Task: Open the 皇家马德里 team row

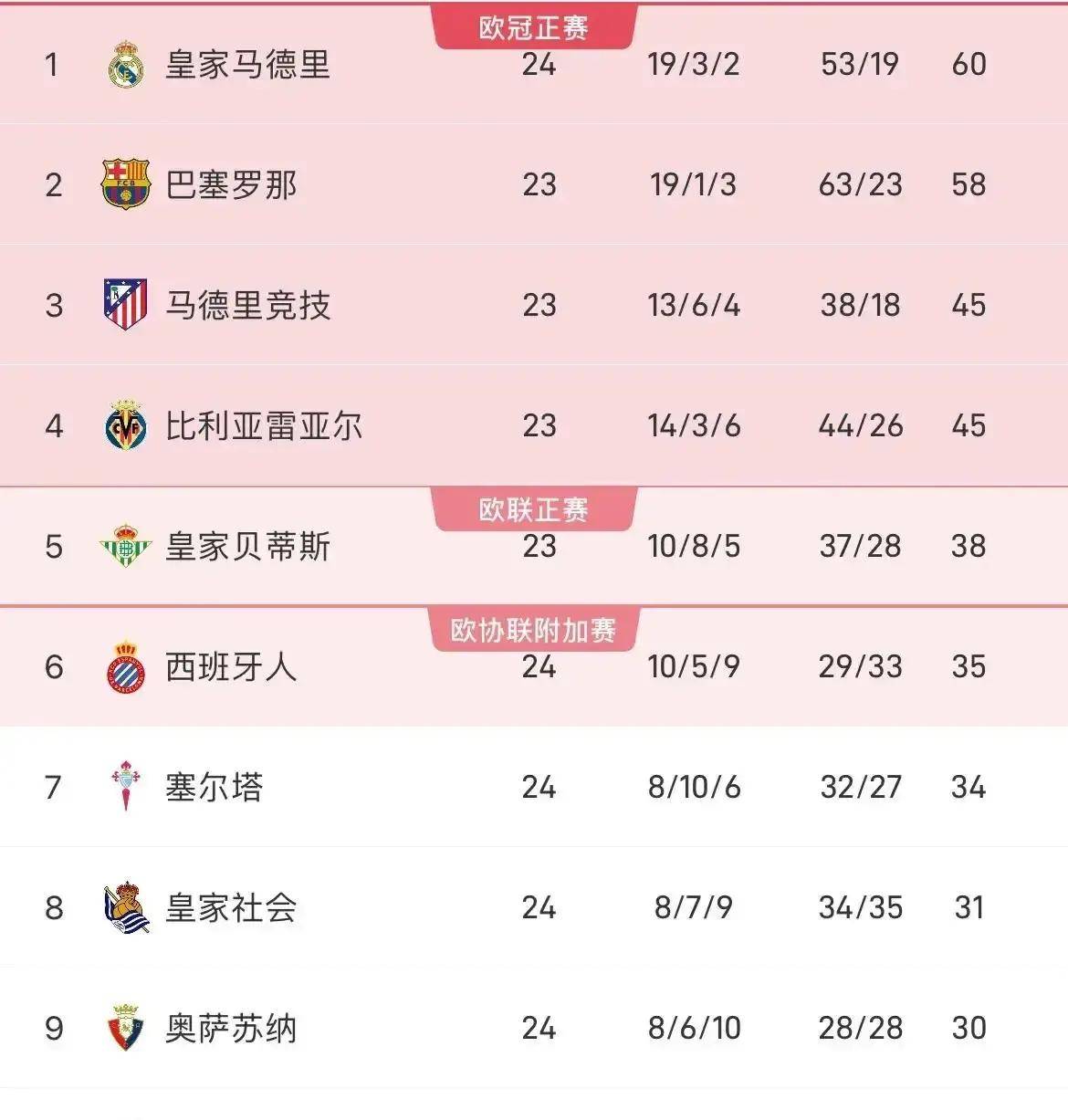Action: (247, 65)
